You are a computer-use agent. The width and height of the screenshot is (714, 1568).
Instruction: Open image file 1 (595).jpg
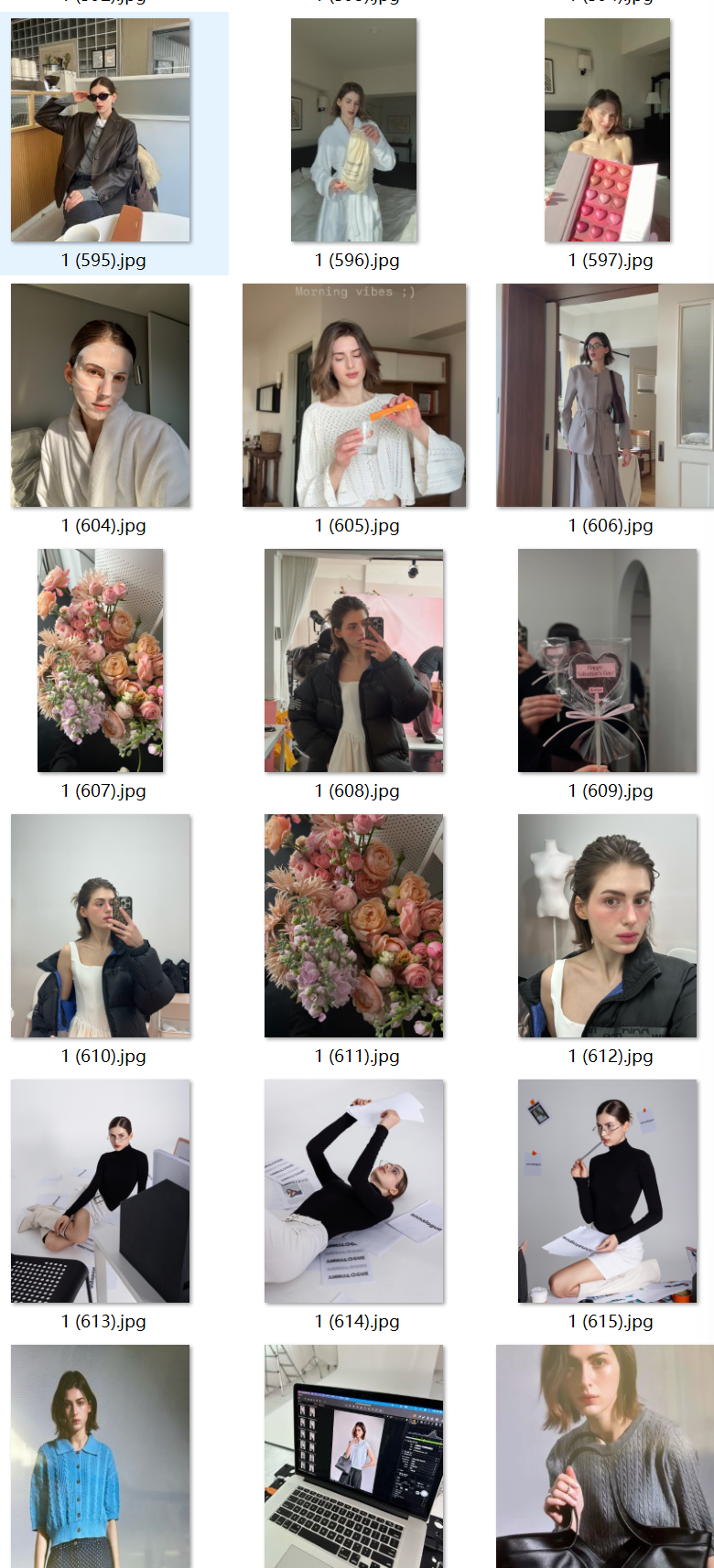coord(101,130)
